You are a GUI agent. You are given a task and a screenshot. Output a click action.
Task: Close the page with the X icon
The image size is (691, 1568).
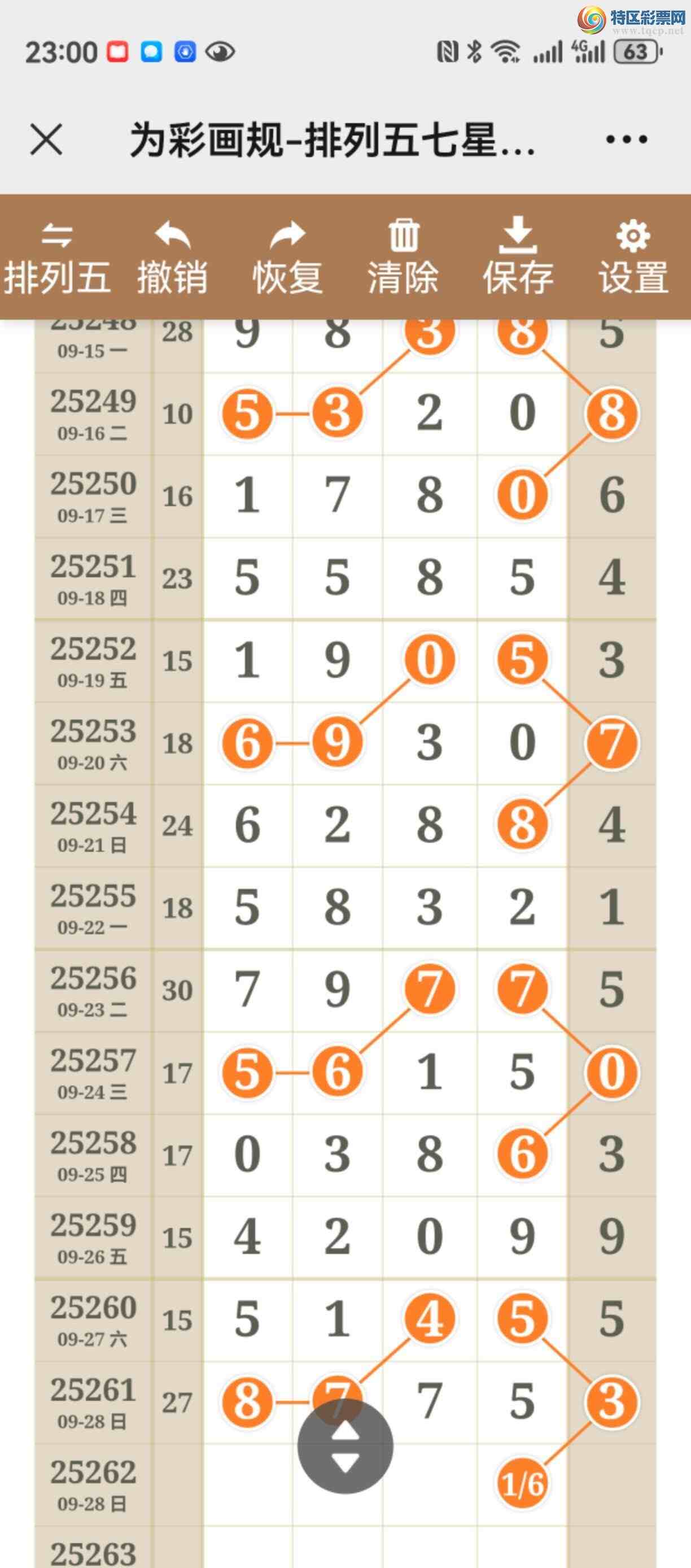[46, 140]
